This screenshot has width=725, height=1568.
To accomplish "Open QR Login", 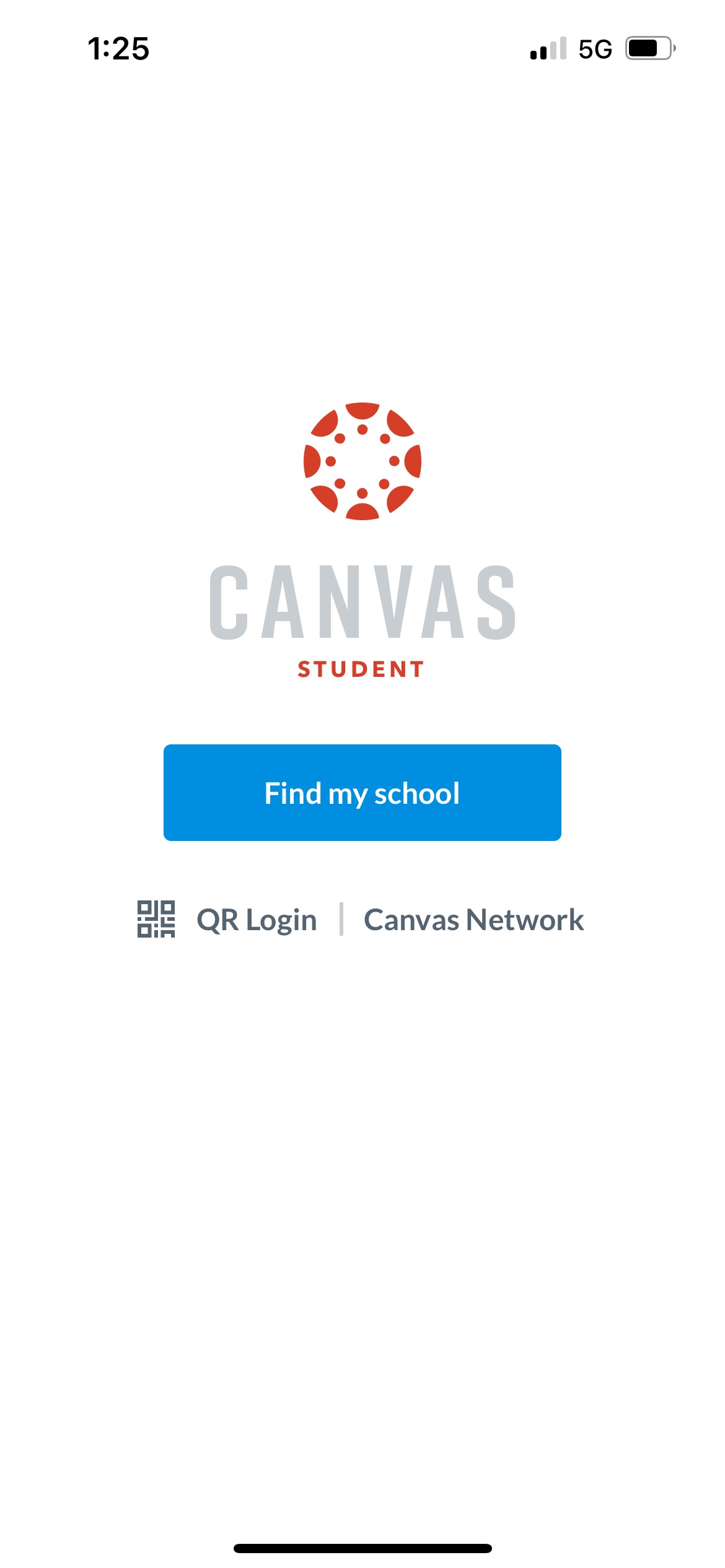I will pyautogui.click(x=228, y=920).
